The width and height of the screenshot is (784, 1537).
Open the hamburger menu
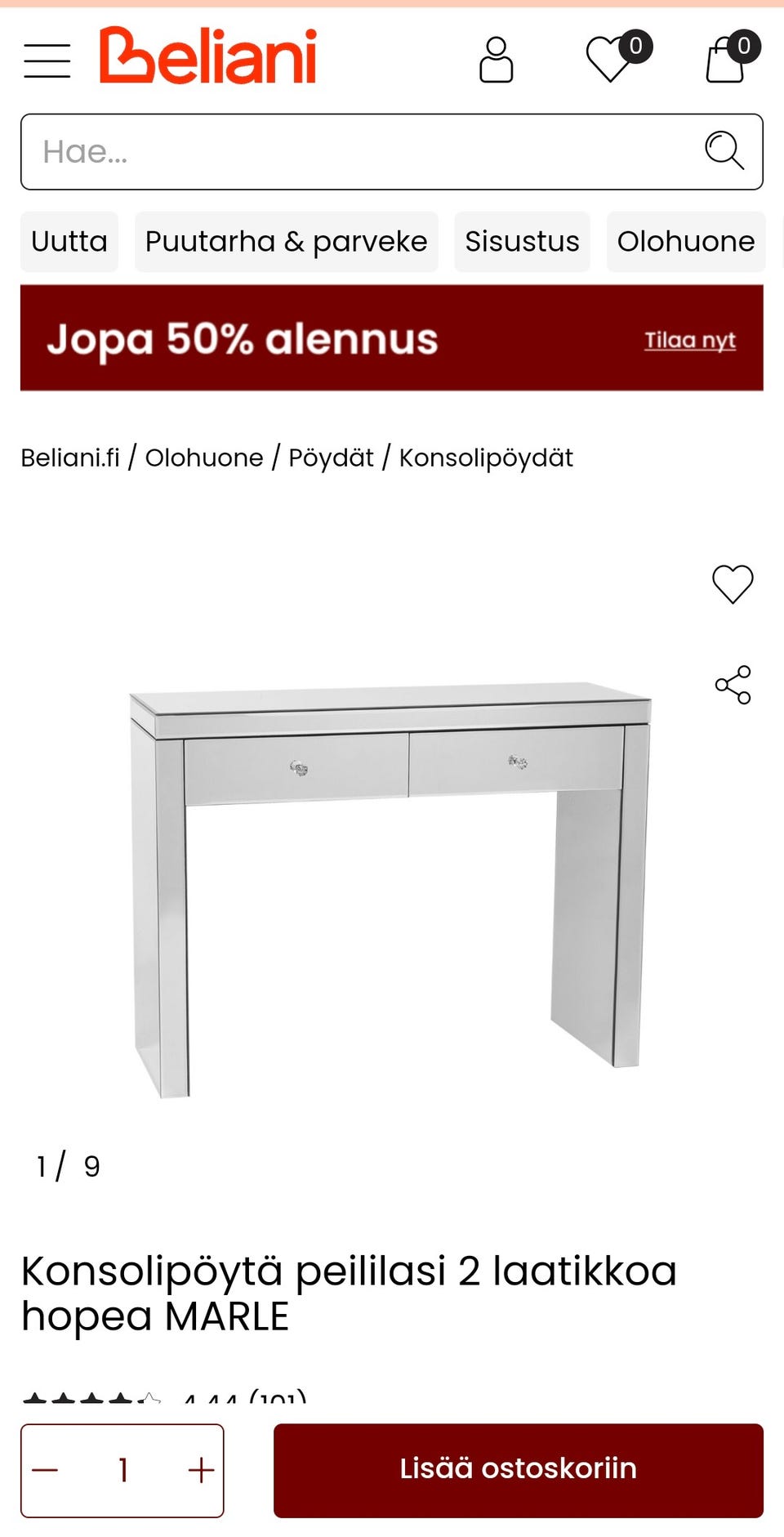(x=47, y=60)
